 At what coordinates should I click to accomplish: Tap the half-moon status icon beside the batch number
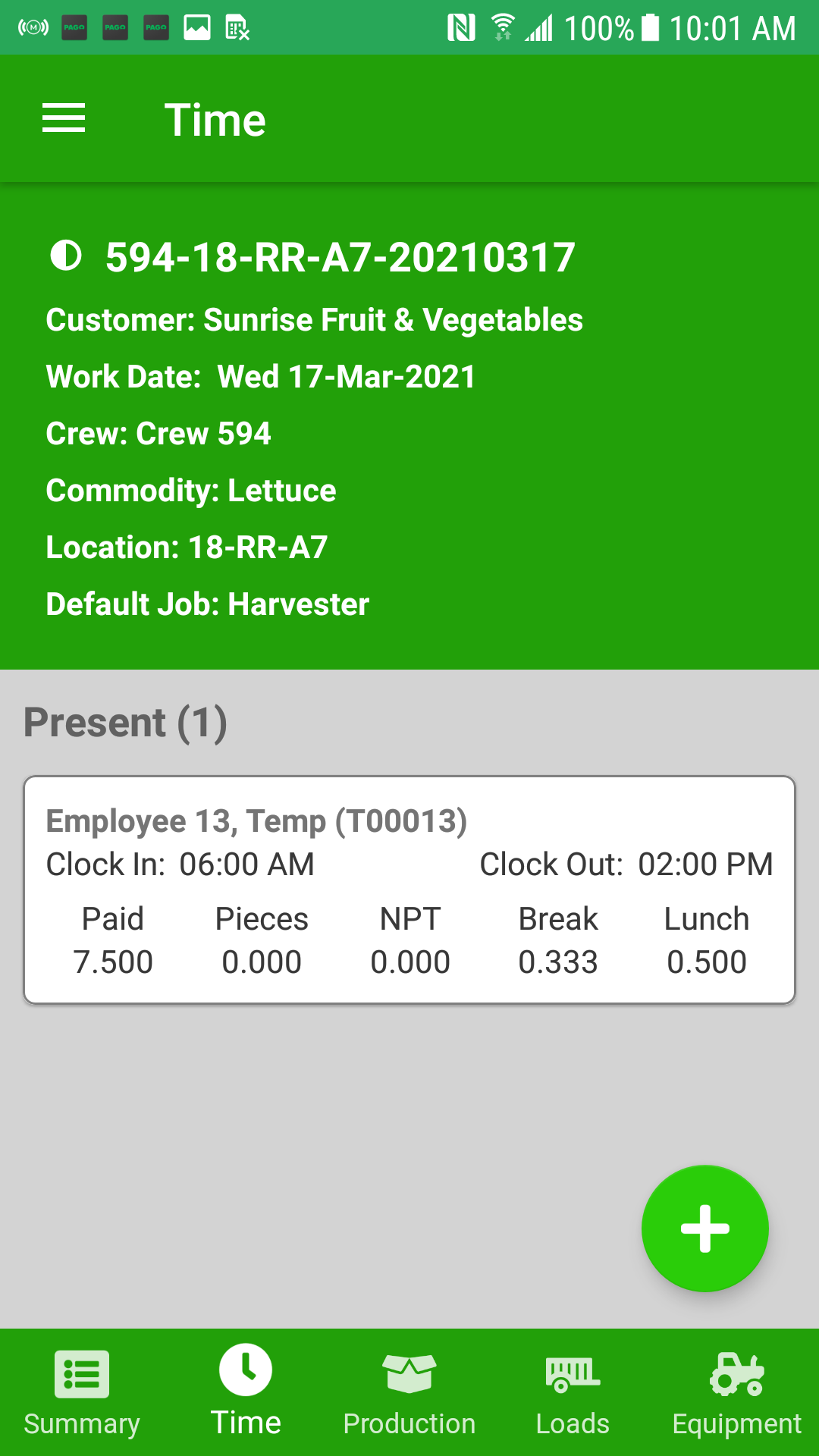point(67,256)
